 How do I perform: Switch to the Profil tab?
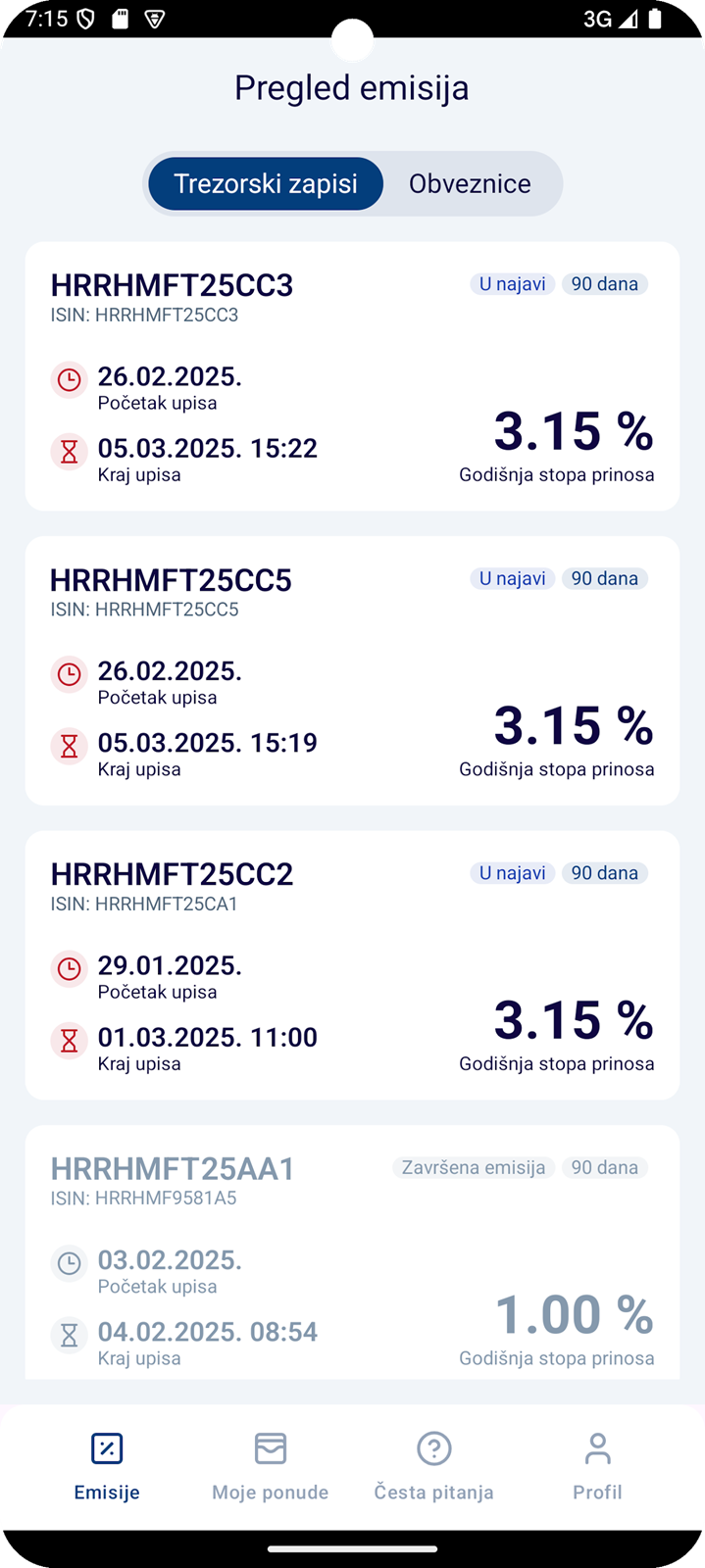click(597, 1467)
